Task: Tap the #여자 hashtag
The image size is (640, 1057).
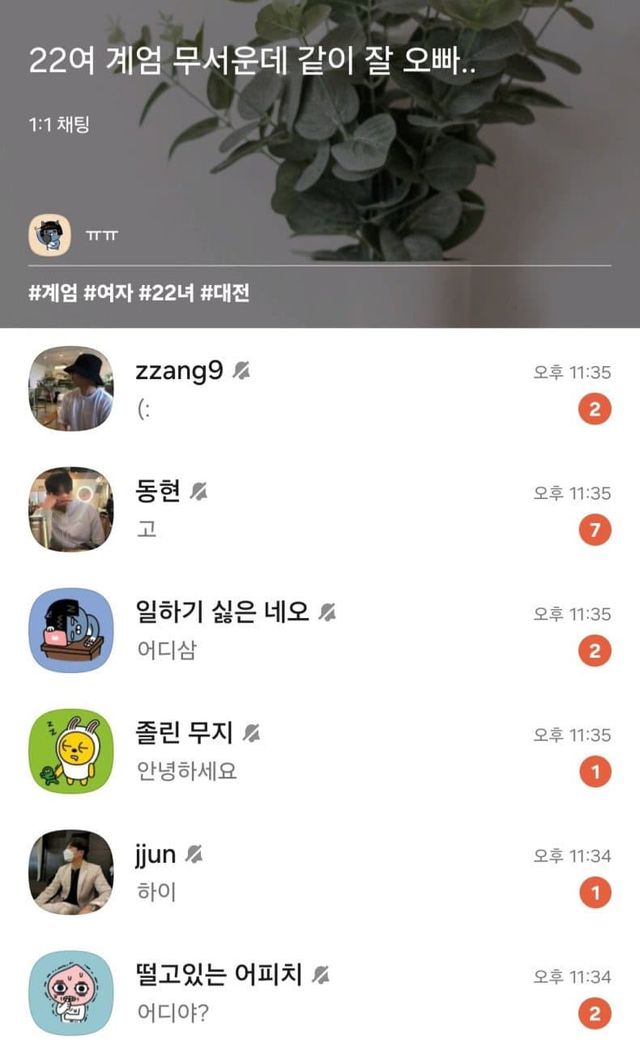Action: coord(107,293)
